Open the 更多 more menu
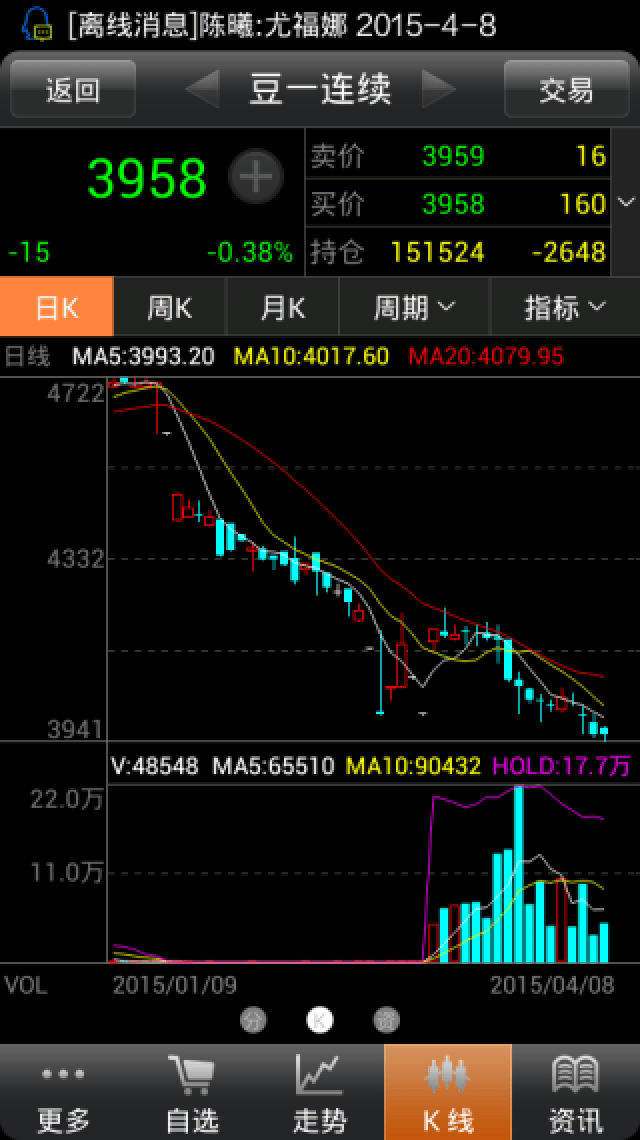Screen dimensions: 640x1140 (x=64, y=1092)
